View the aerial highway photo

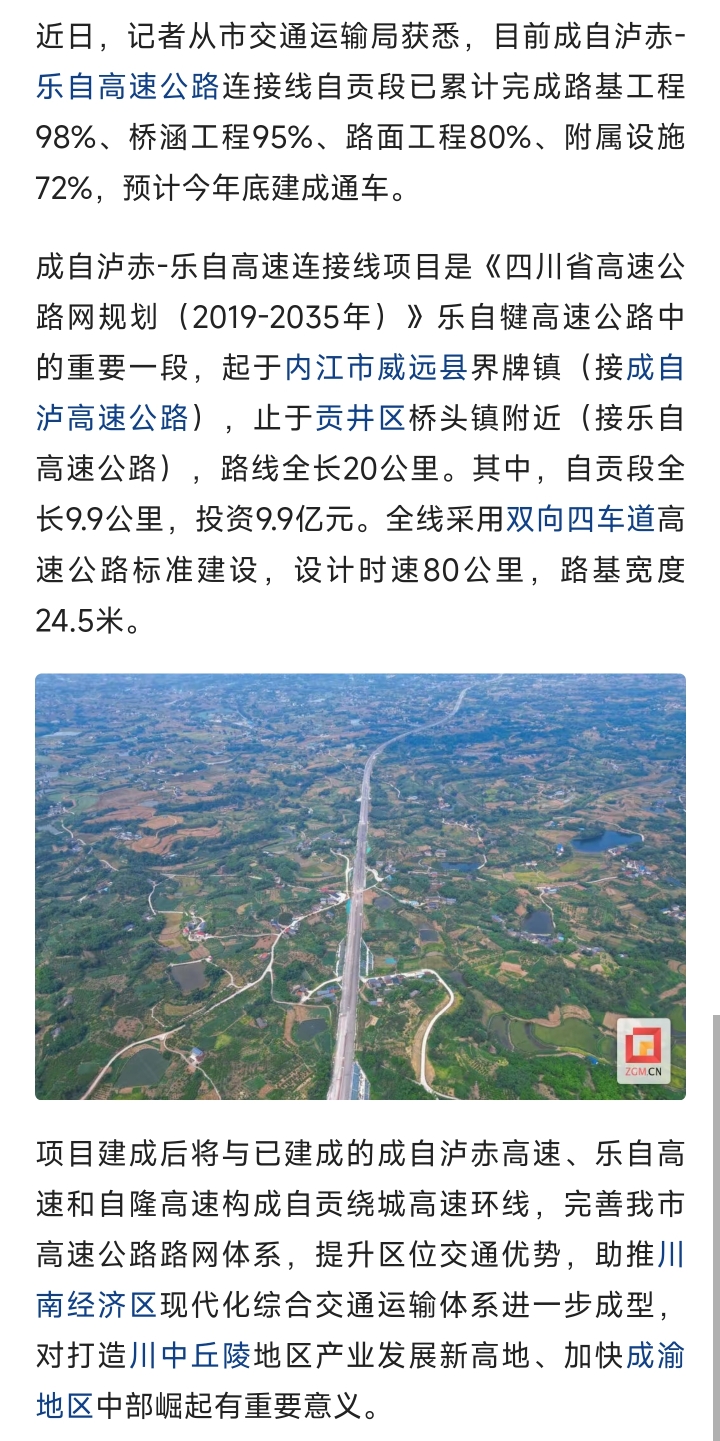tap(360, 887)
